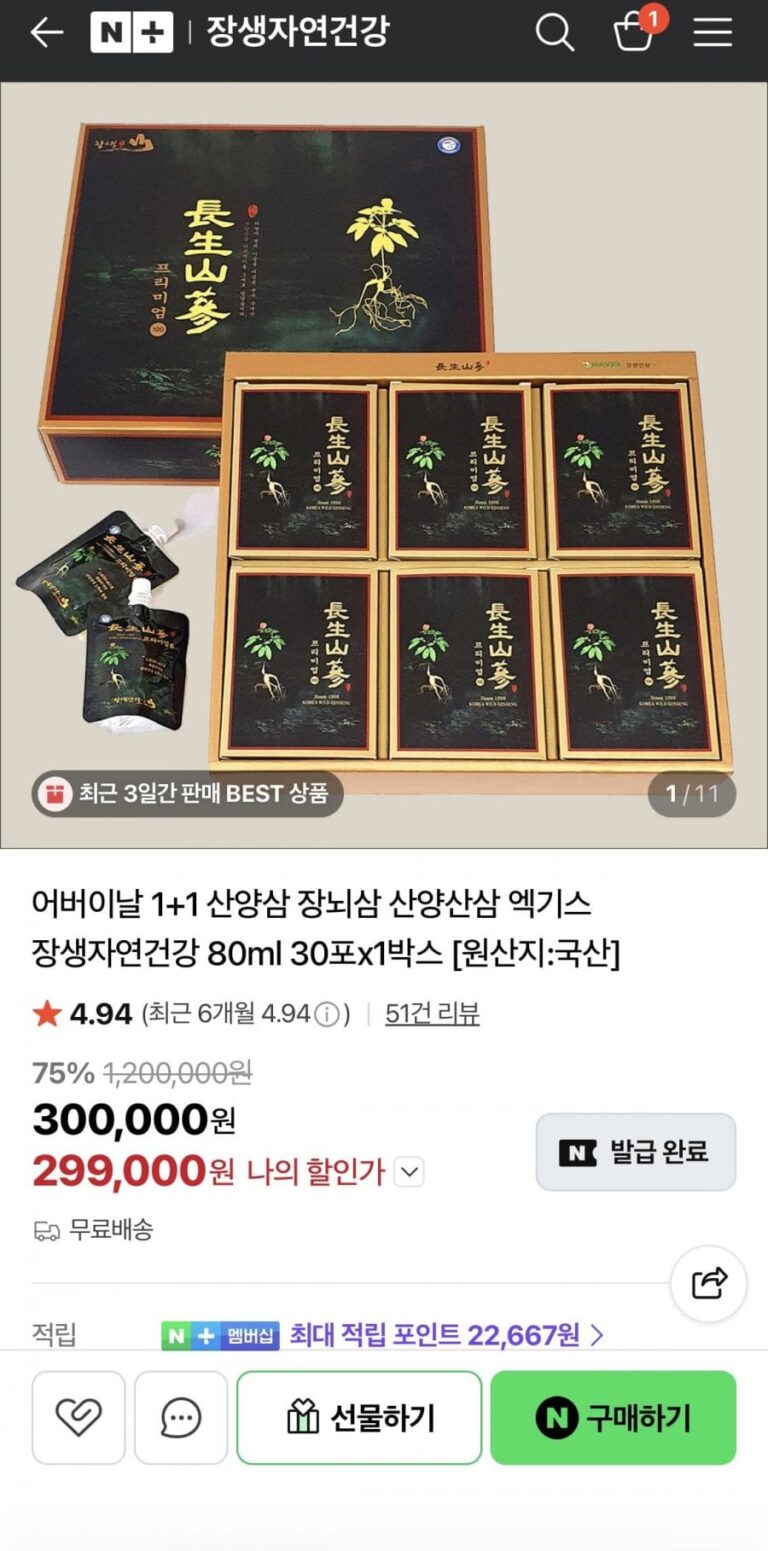Open the 장생자연건강 store page

297,33
